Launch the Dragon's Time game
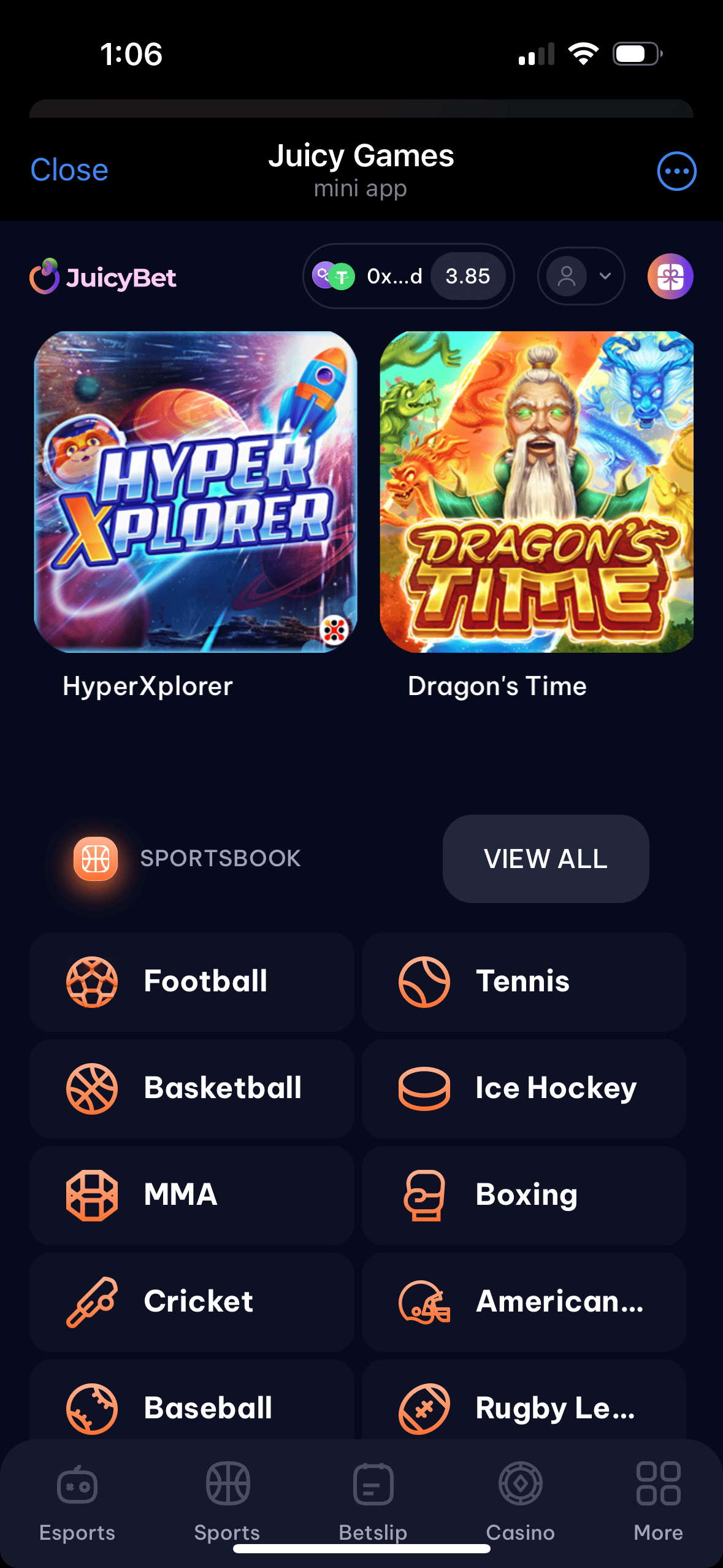Image resolution: width=723 pixels, height=1568 pixels. coord(537,492)
